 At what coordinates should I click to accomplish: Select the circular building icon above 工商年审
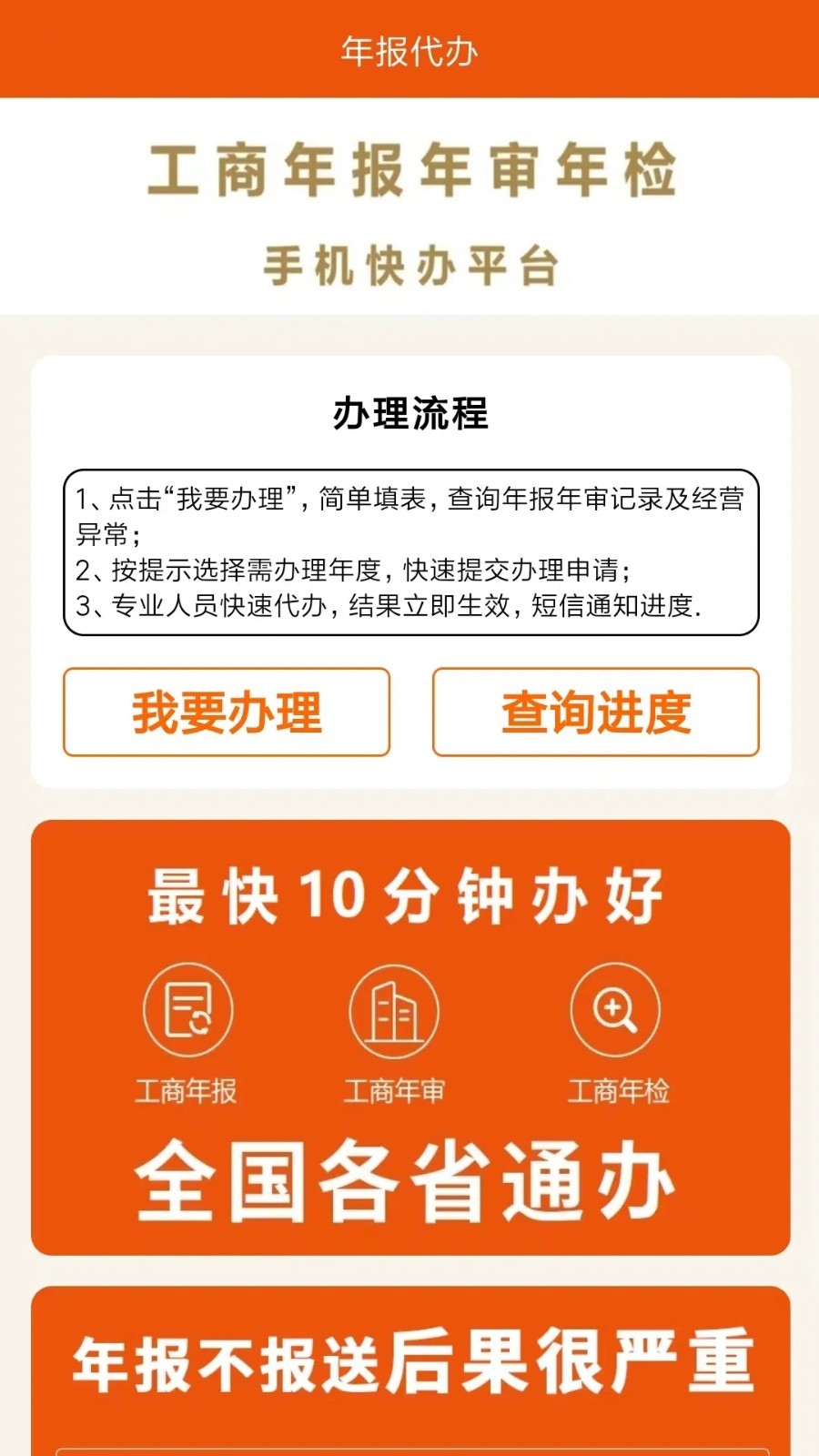pos(393,1008)
